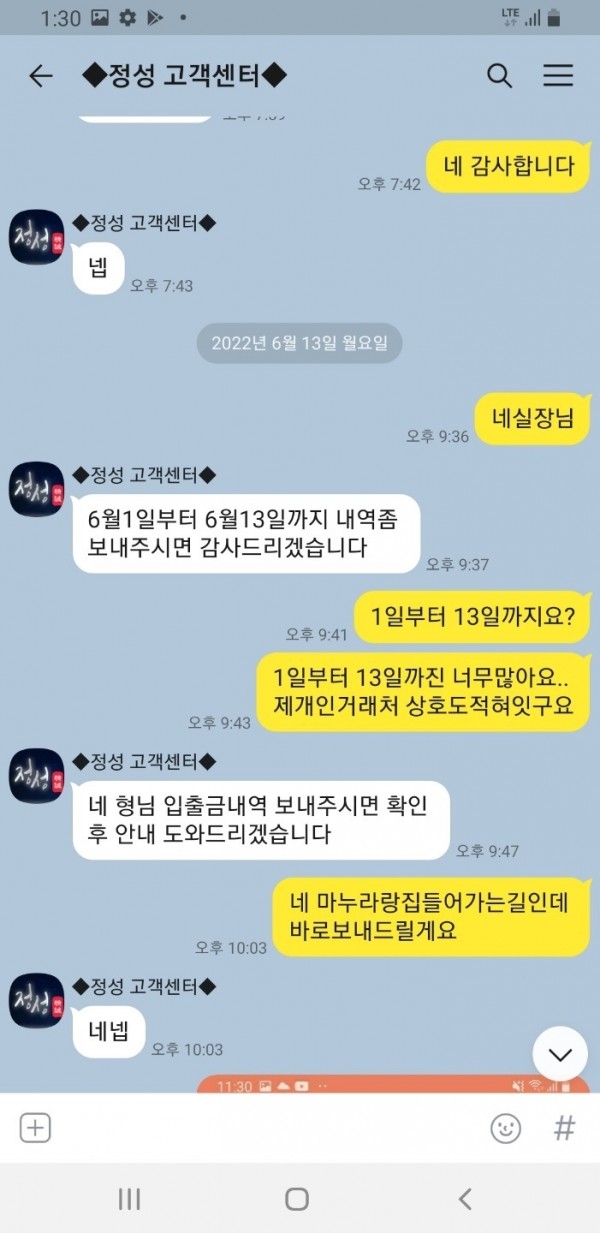Open 정성 고객센터 profile picture next to 넵
The image size is (600, 1233).
(37, 237)
